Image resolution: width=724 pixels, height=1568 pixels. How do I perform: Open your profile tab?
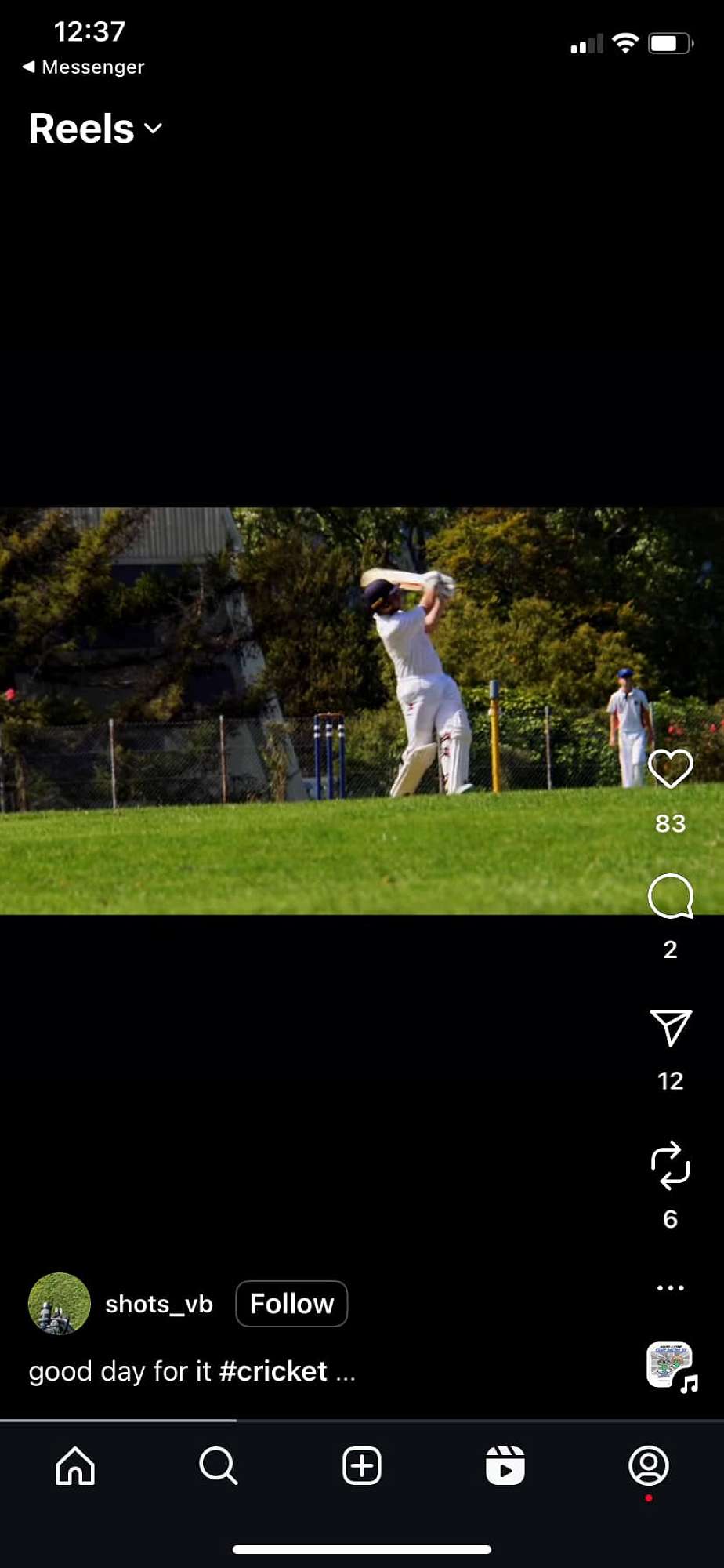coord(649,1465)
